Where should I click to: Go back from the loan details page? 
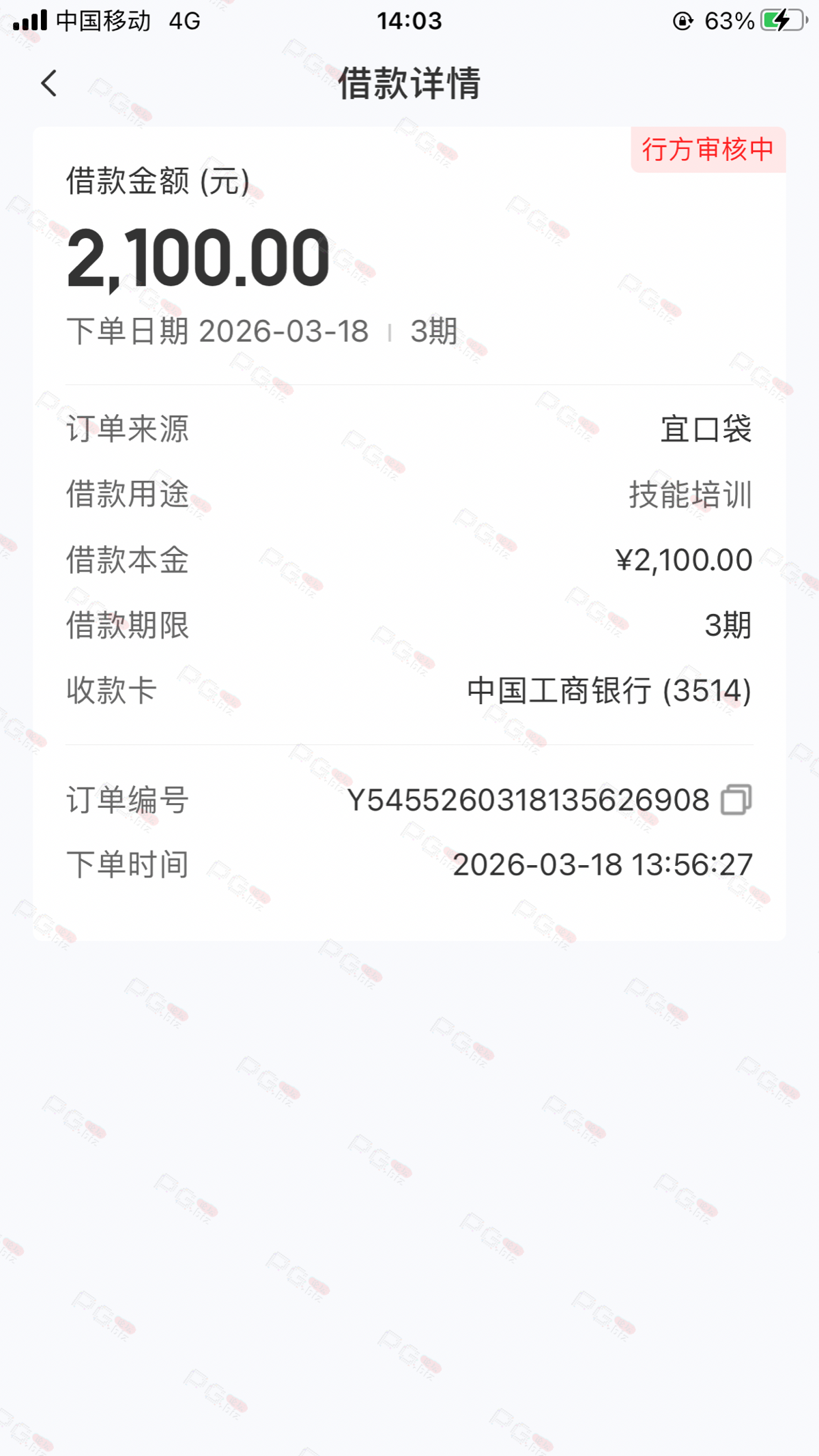[x=49, y=84]
